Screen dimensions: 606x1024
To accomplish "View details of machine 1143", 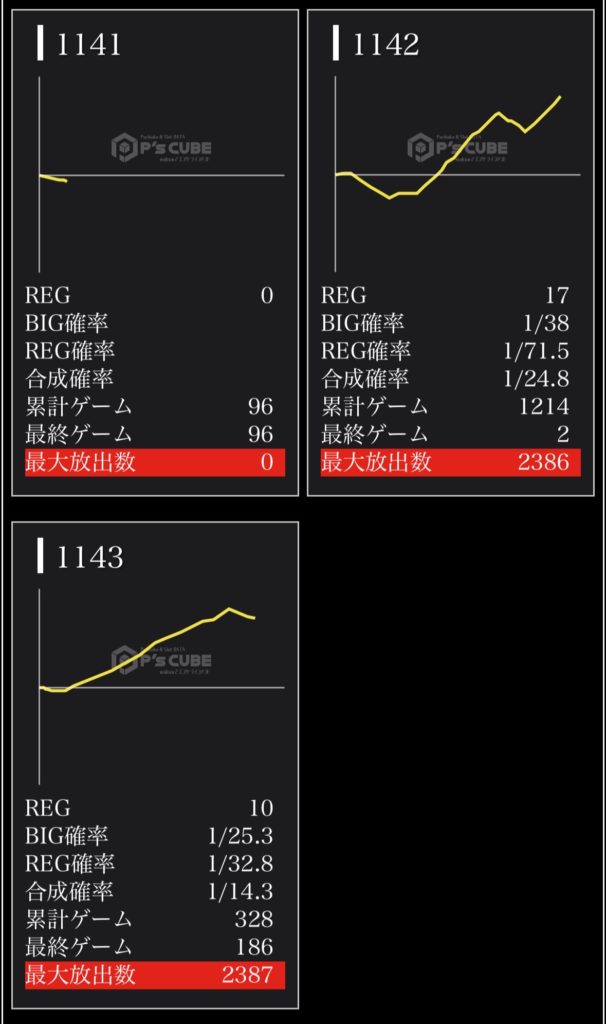I will click(x=155, y=765).
